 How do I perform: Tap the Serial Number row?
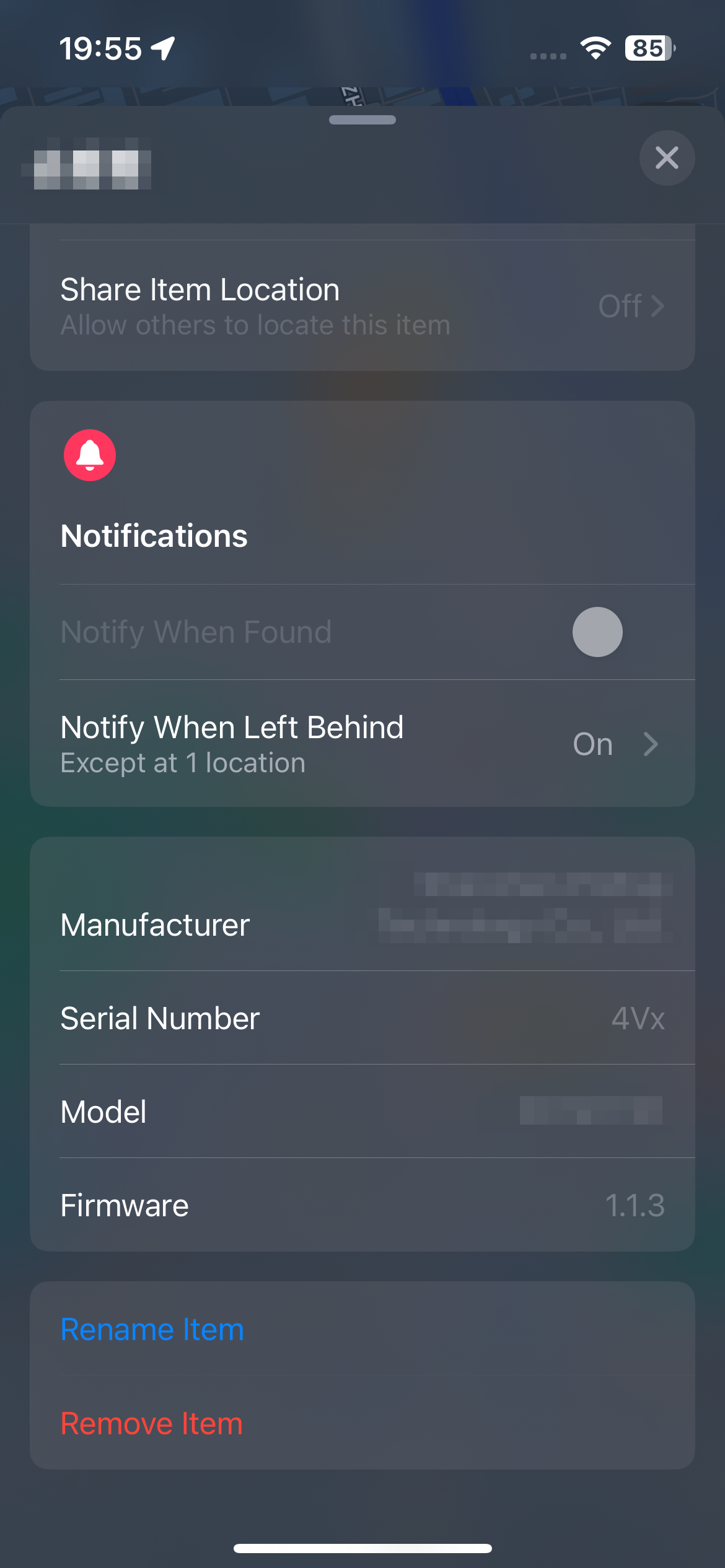click(x=362, y=1018)
